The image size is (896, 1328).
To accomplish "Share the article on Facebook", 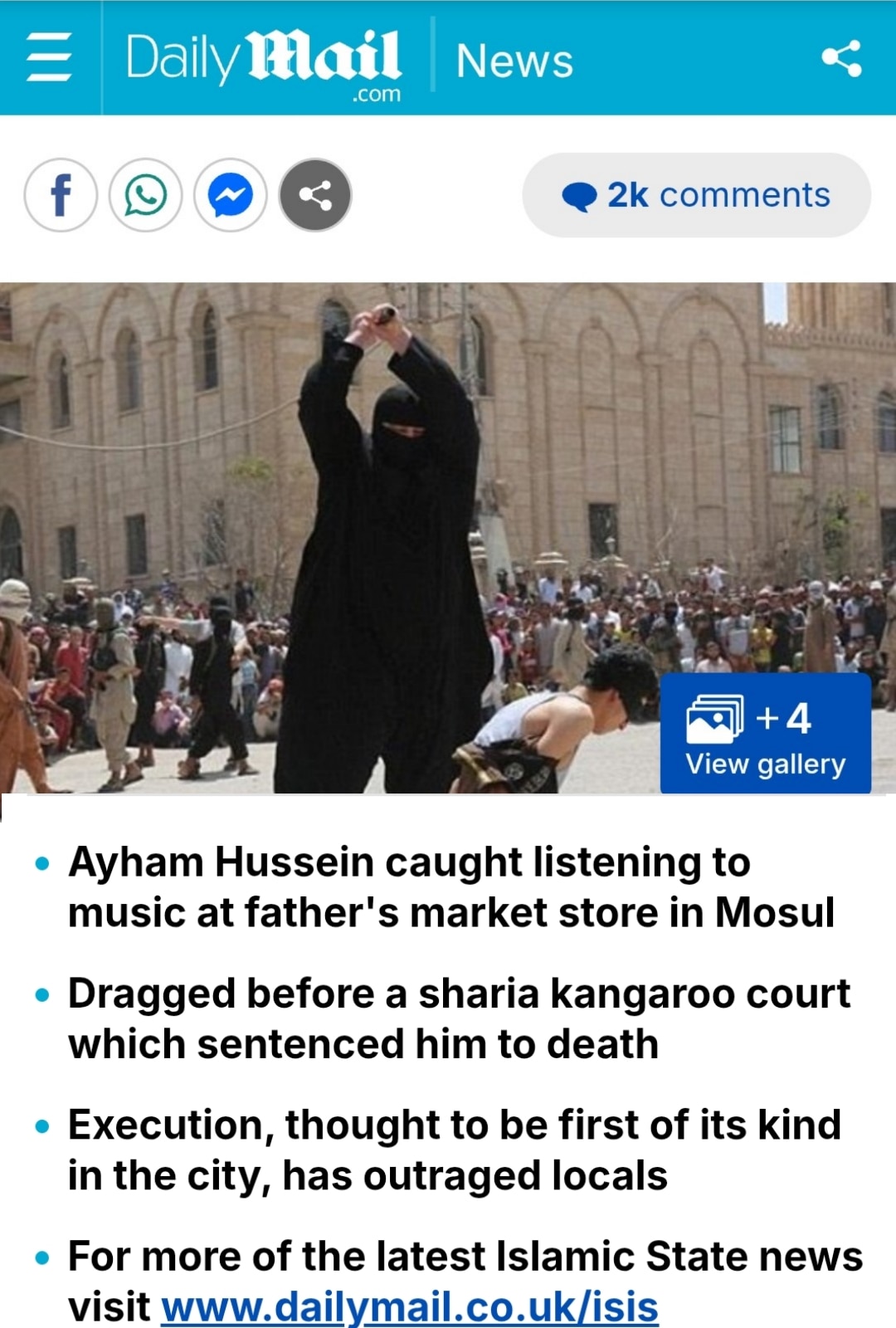I will click(61, 196).
